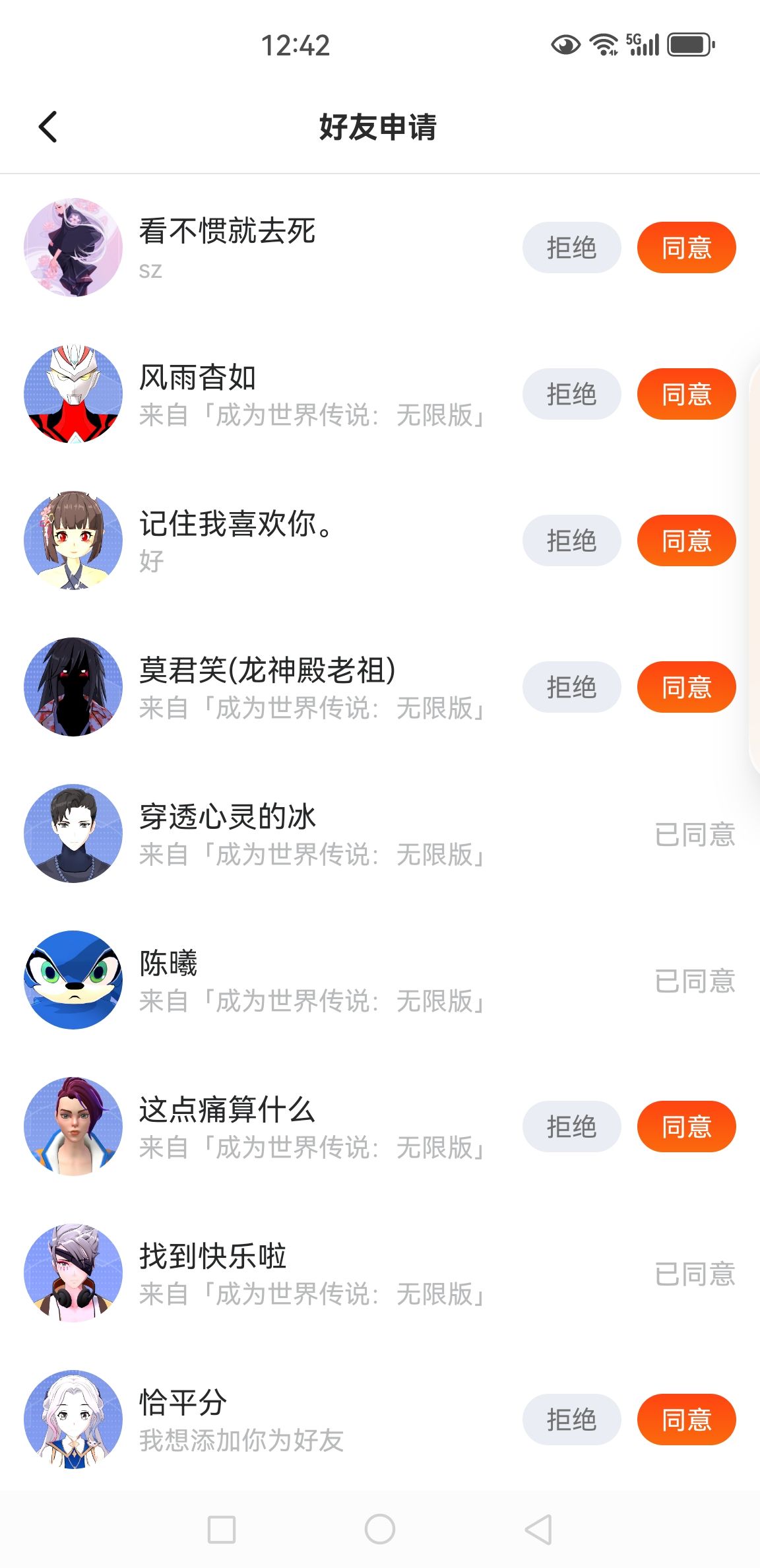This screenshot has height=1568, width=760.
Task: Approve 莫君笑(龙神殿老祖) friend request
Action: pyautogui.click(x=686, y=688)
